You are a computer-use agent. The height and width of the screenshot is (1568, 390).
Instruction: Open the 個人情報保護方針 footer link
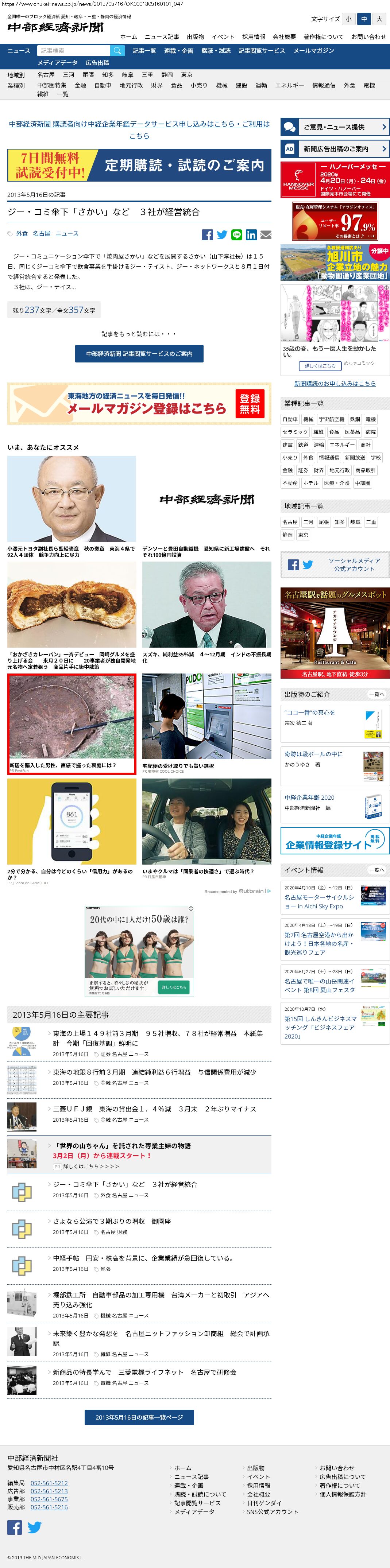(x=343, y=1494)
